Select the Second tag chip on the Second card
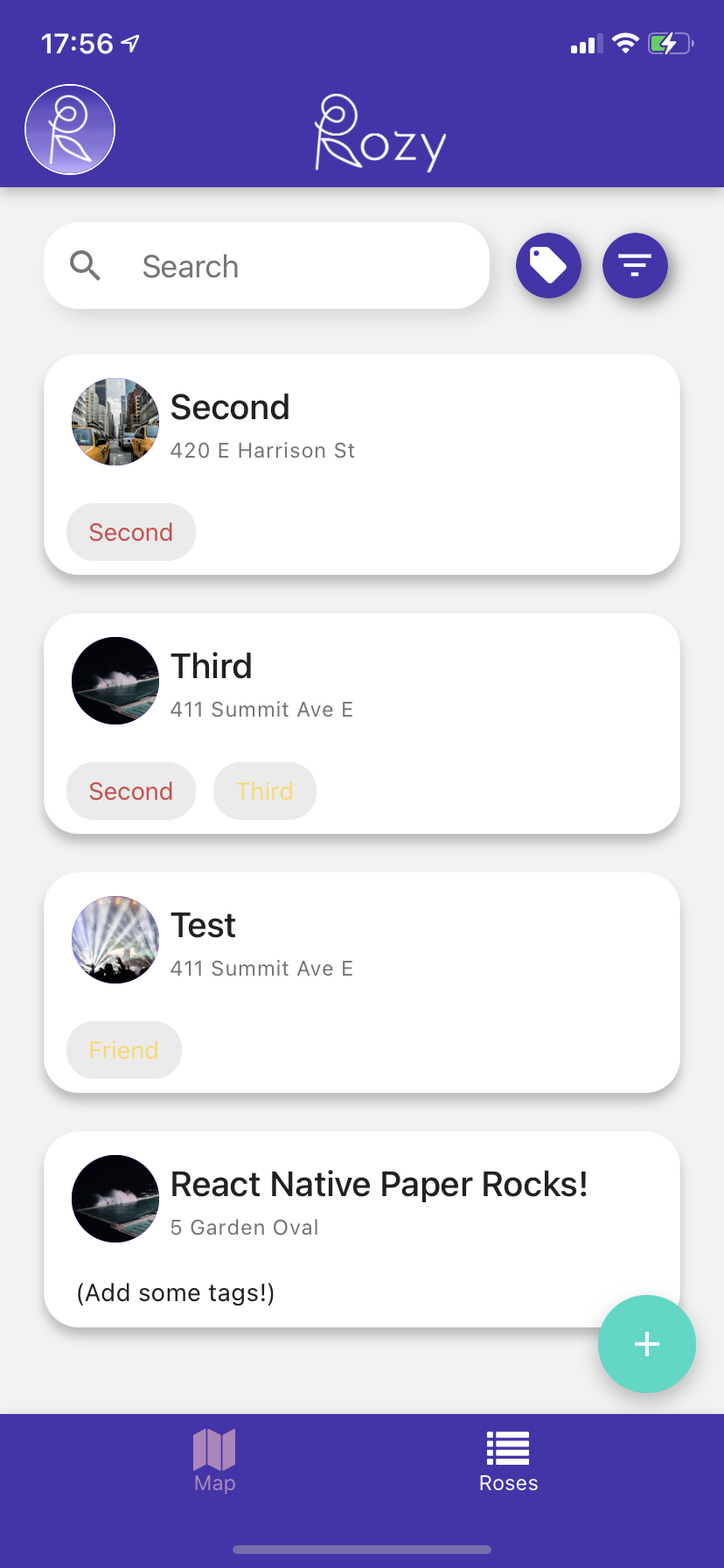 coord(131,532)
